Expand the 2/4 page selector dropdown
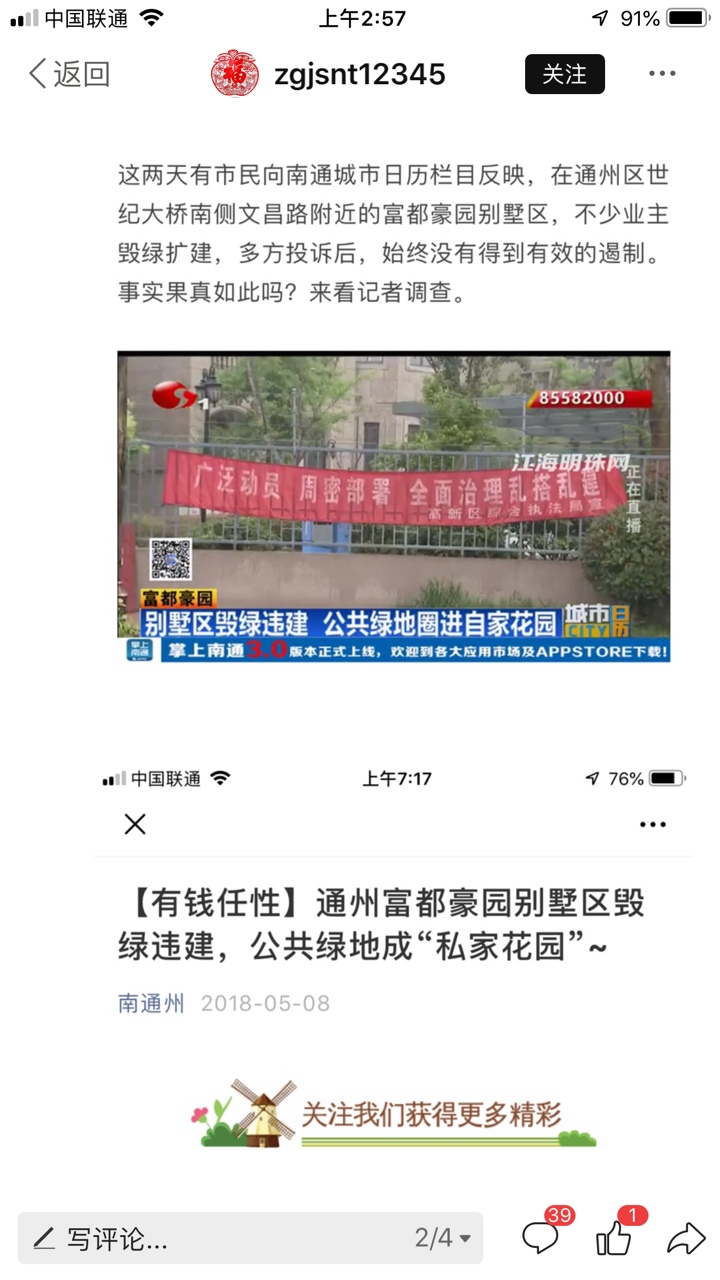The height and width of the screenshot is (1280, 720). pyautogui.click(x=442, y=1239)
